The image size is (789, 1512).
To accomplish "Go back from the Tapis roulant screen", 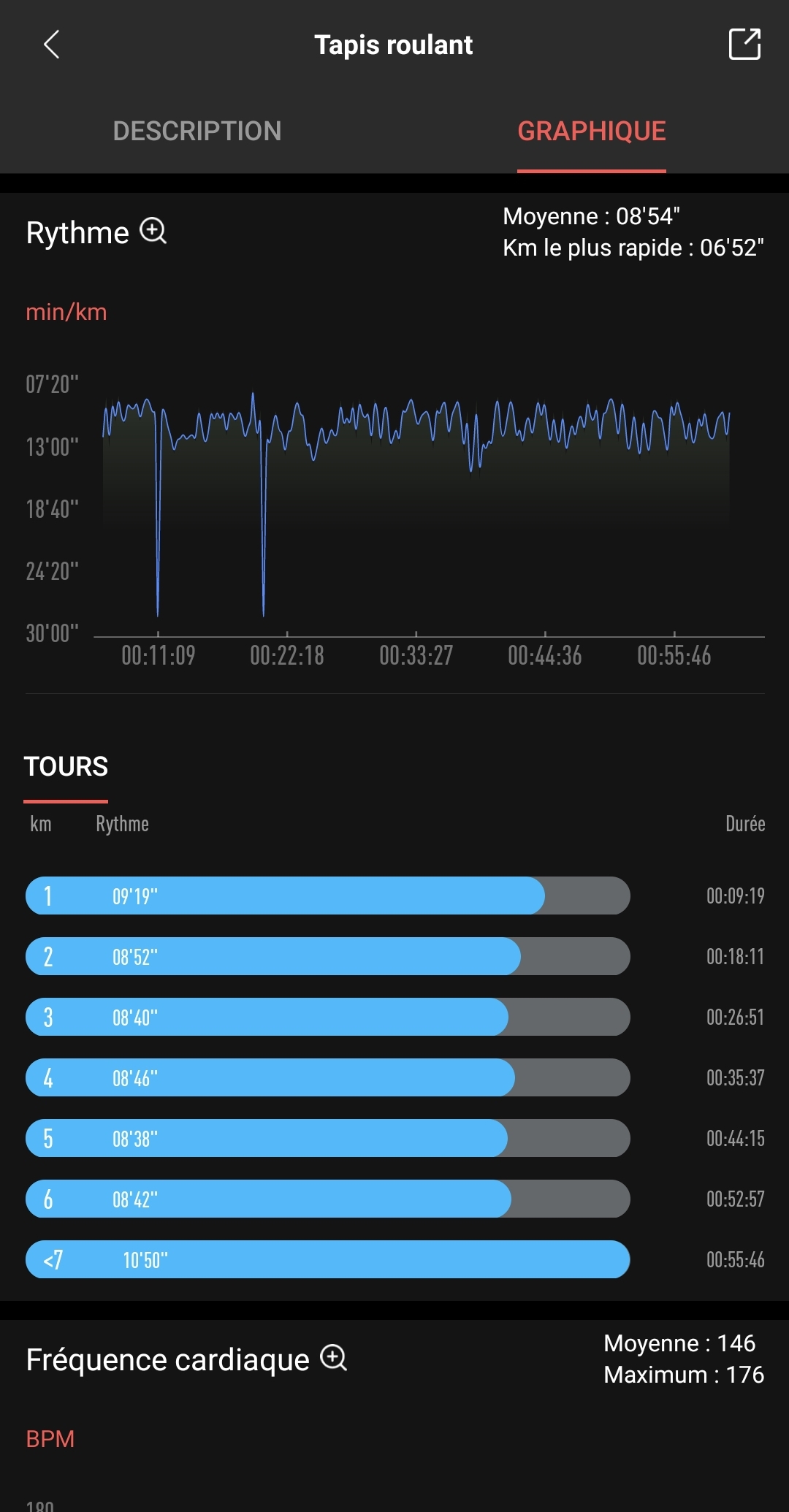I will pos(51,45).
